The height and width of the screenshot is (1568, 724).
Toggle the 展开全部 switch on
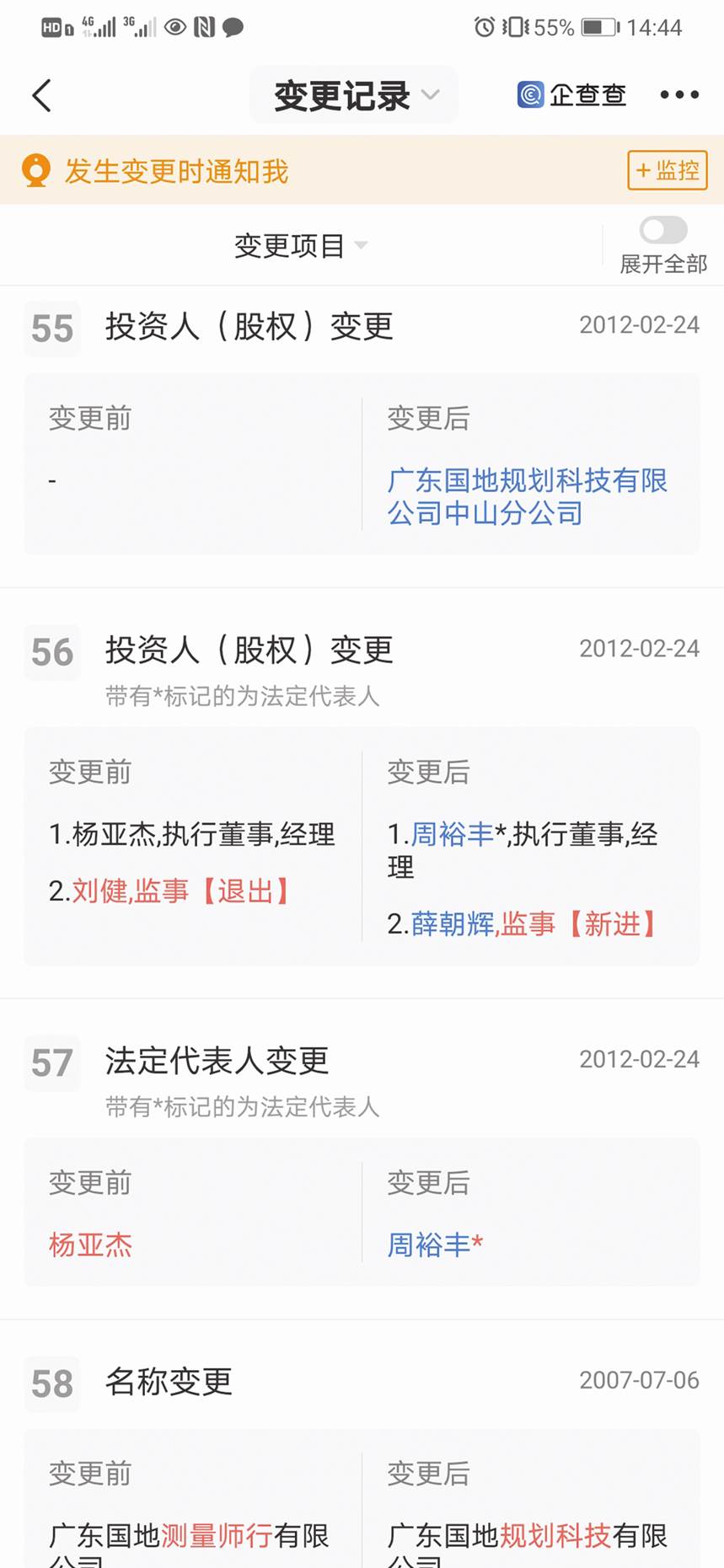[x=663, y=229]
